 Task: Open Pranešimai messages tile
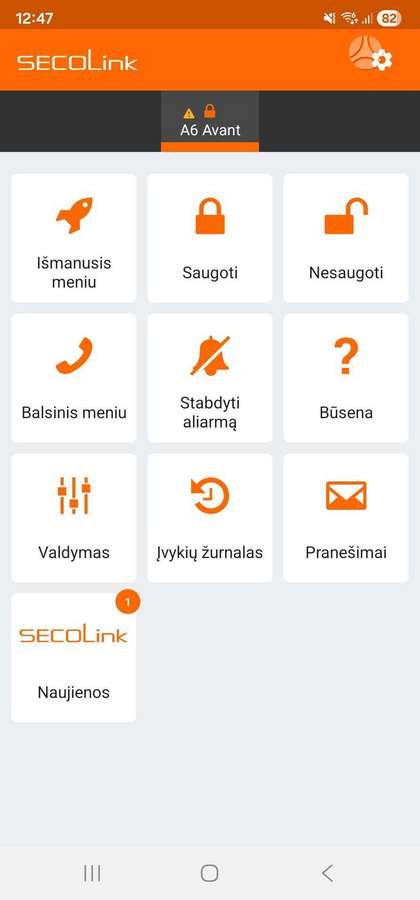pyautogui.click(x=346, y=518)
